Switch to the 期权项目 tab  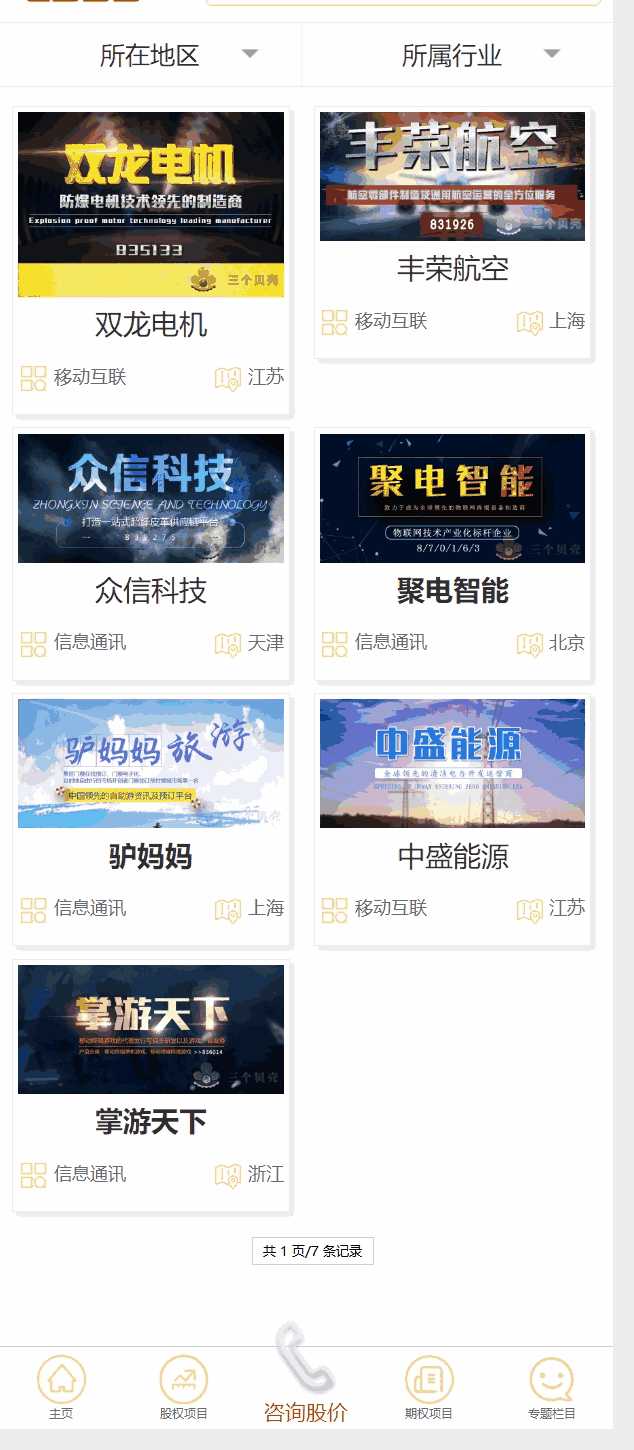pyautogui.click(x=429, y=1388)
